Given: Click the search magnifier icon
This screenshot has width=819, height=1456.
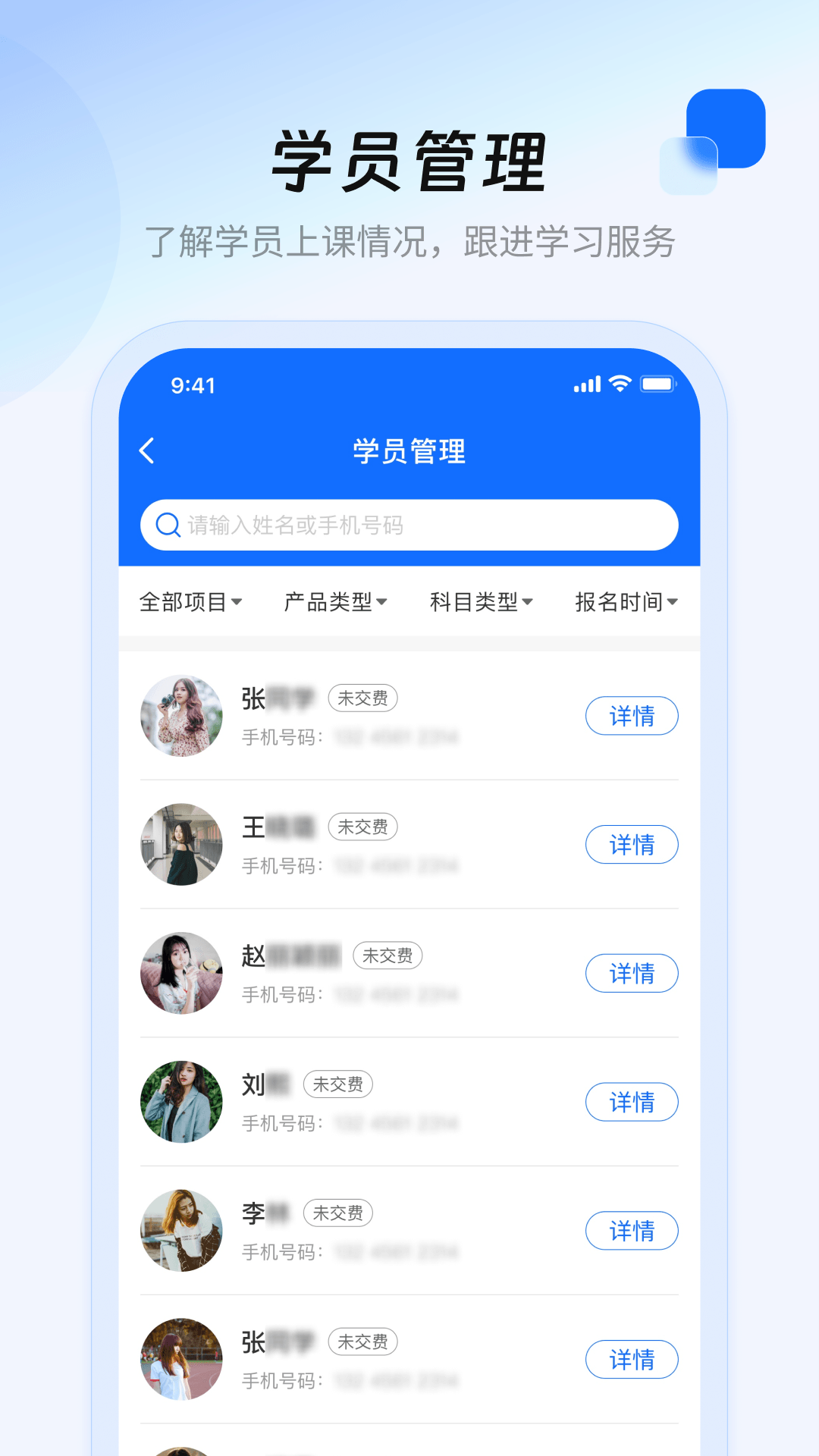Looking at the screenshot, I should point(167,524).
